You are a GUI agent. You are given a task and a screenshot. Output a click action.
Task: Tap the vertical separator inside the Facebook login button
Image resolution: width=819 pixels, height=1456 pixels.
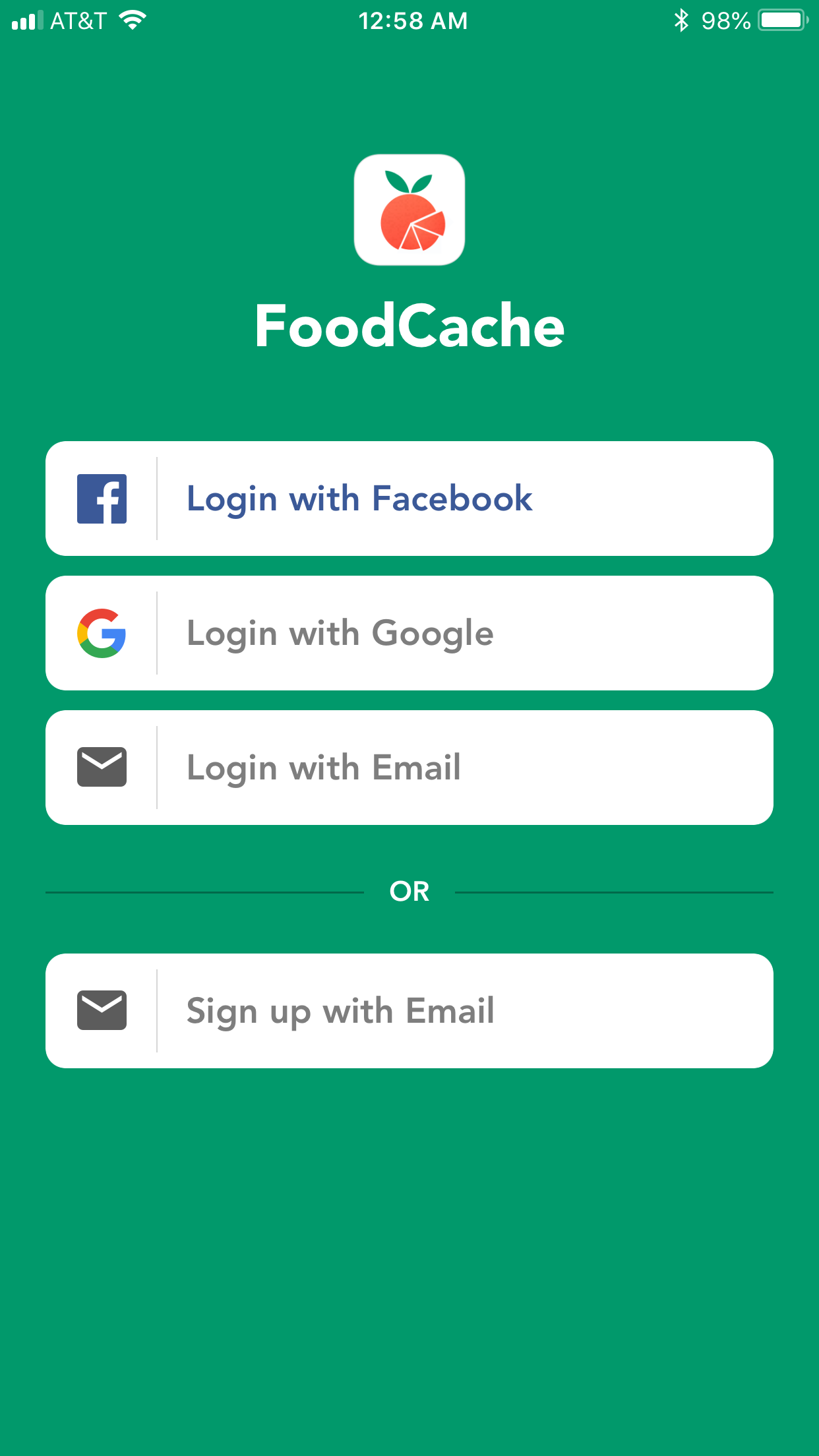pos(157,498)
